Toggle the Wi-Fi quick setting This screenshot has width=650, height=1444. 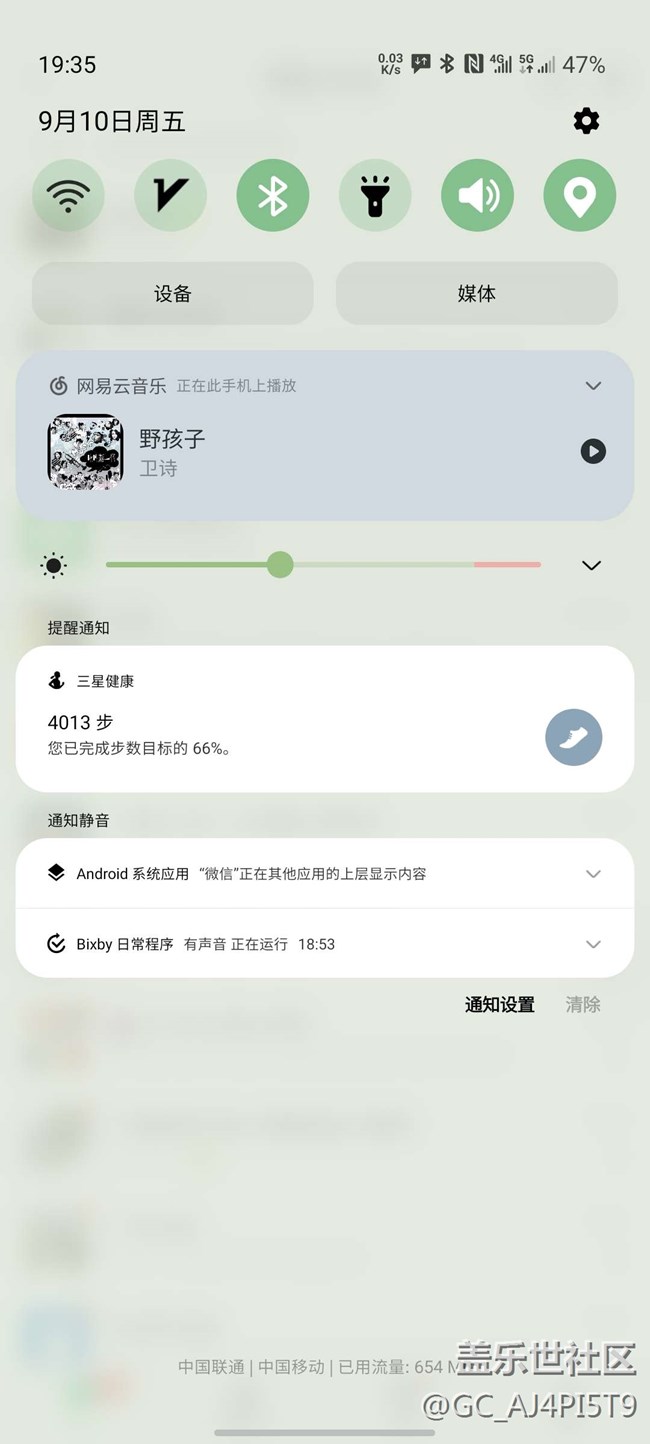pos(68,196)
